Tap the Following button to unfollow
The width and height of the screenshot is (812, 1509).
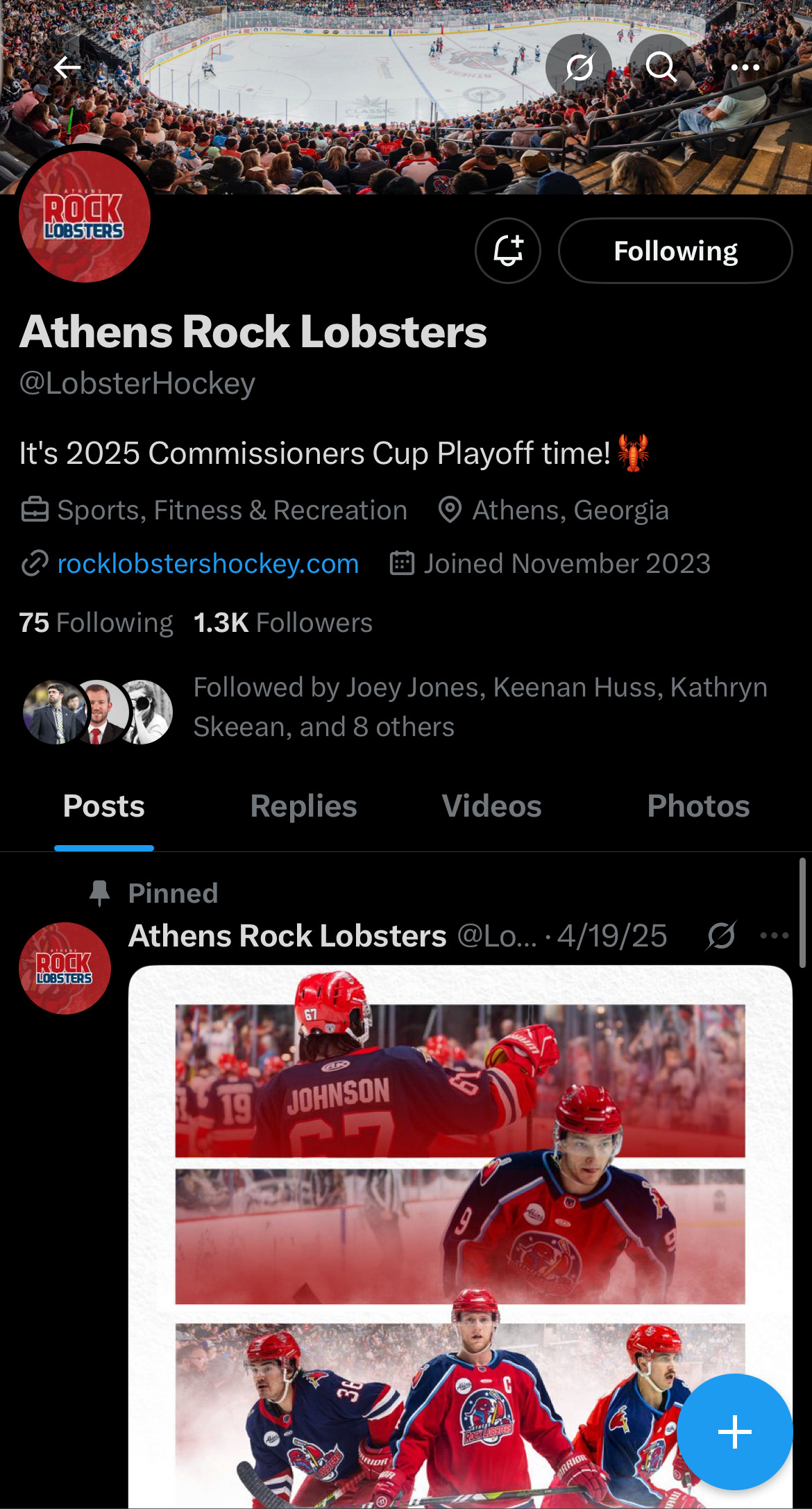click(x=675, y=251)
